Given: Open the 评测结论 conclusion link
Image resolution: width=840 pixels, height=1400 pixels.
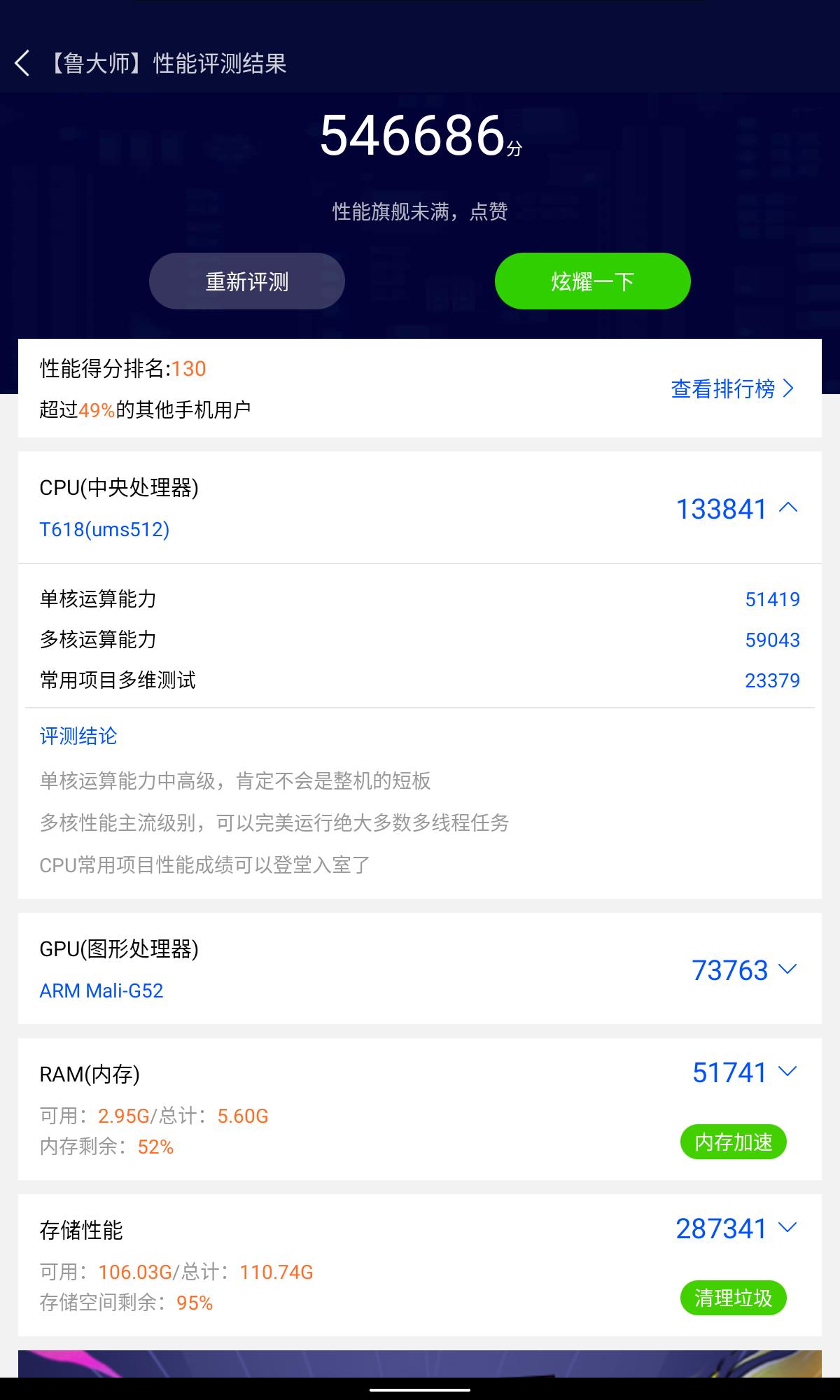Looking at the screenshot, I should point(78,736).
